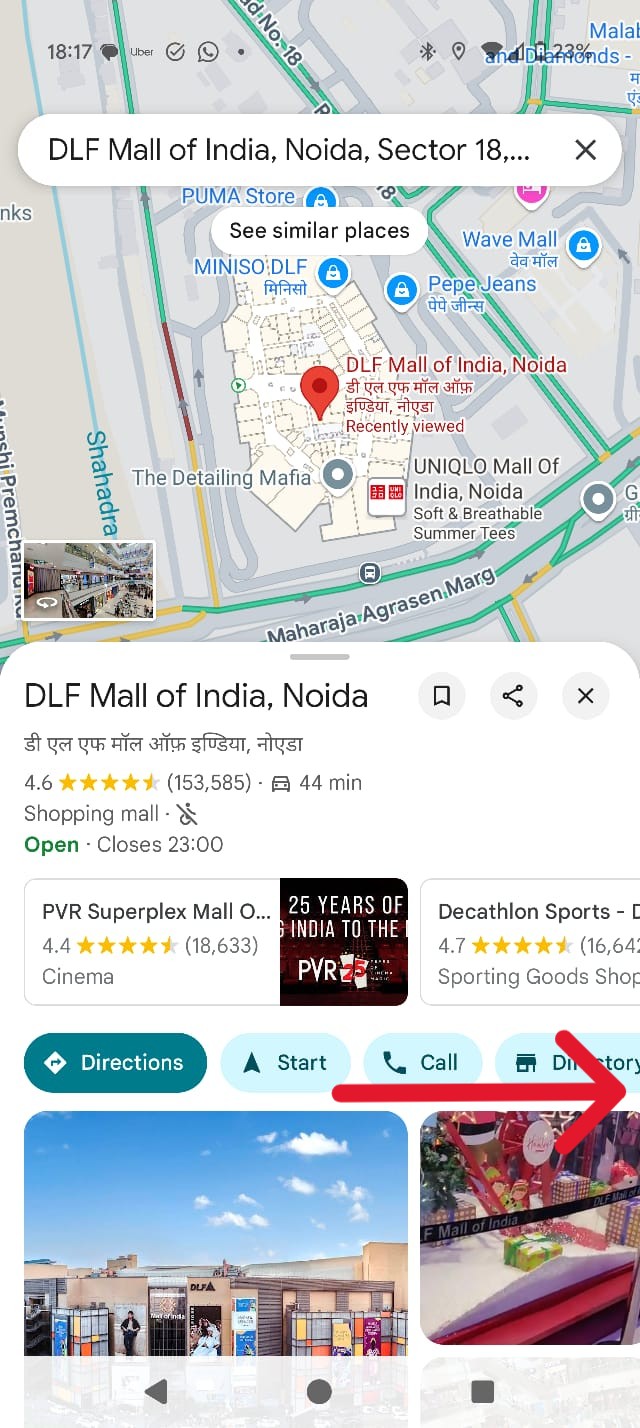Image resolution: width=640 pixels, height=1428 pixels.
Task: View the mall exterior photo
Action: 216,1233
